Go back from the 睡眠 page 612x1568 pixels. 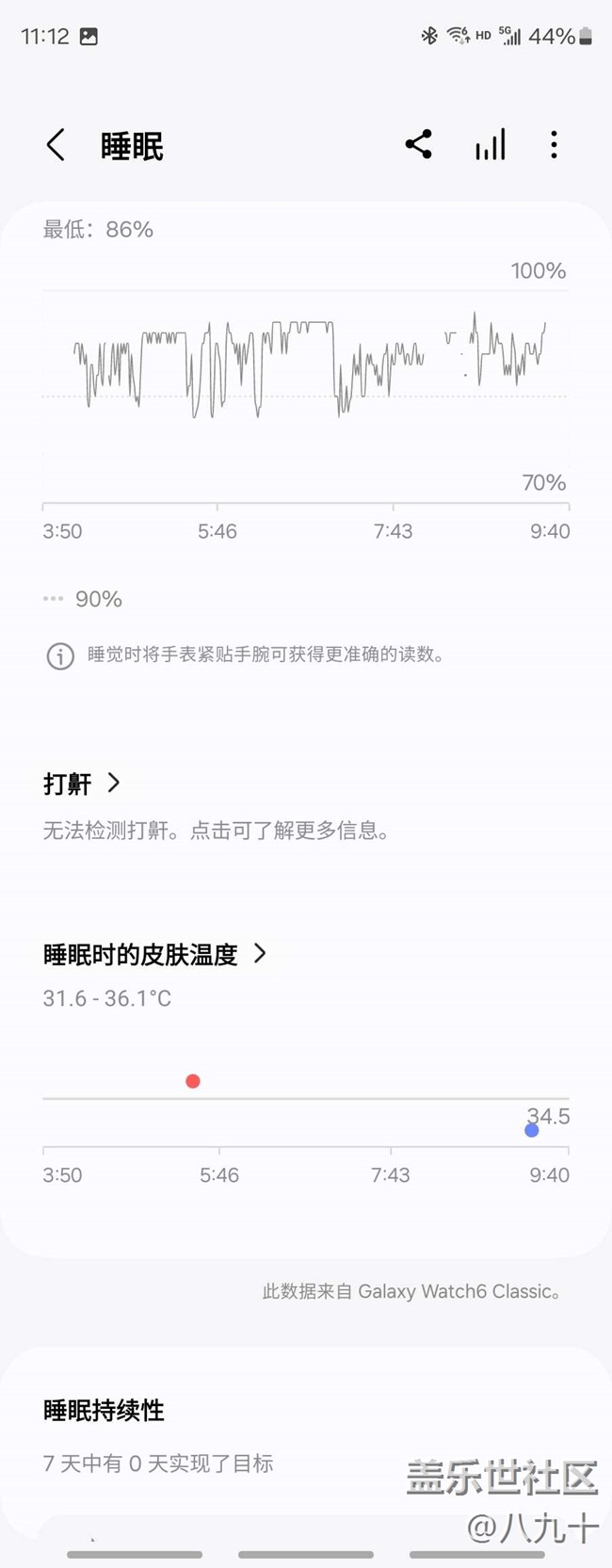[x=56, y=145]
